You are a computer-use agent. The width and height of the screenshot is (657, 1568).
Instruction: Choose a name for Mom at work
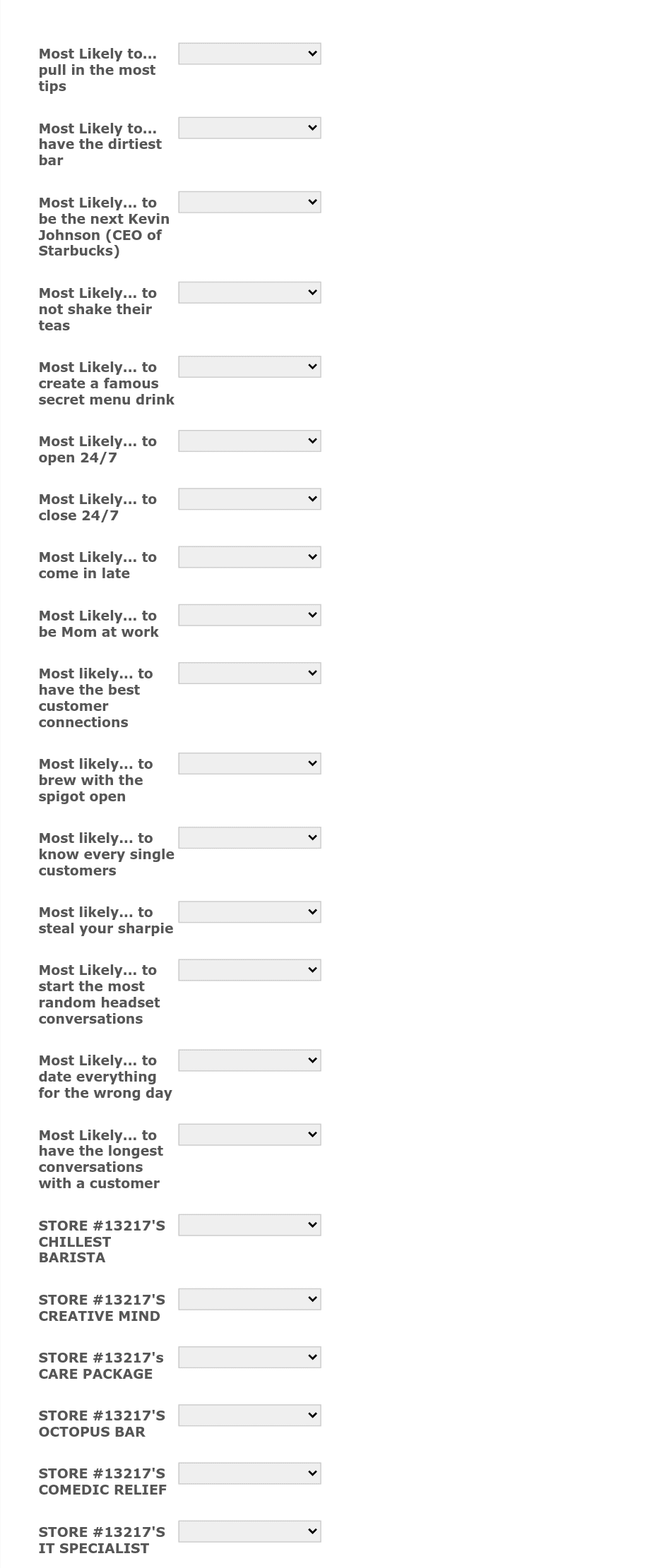(249, 615)
